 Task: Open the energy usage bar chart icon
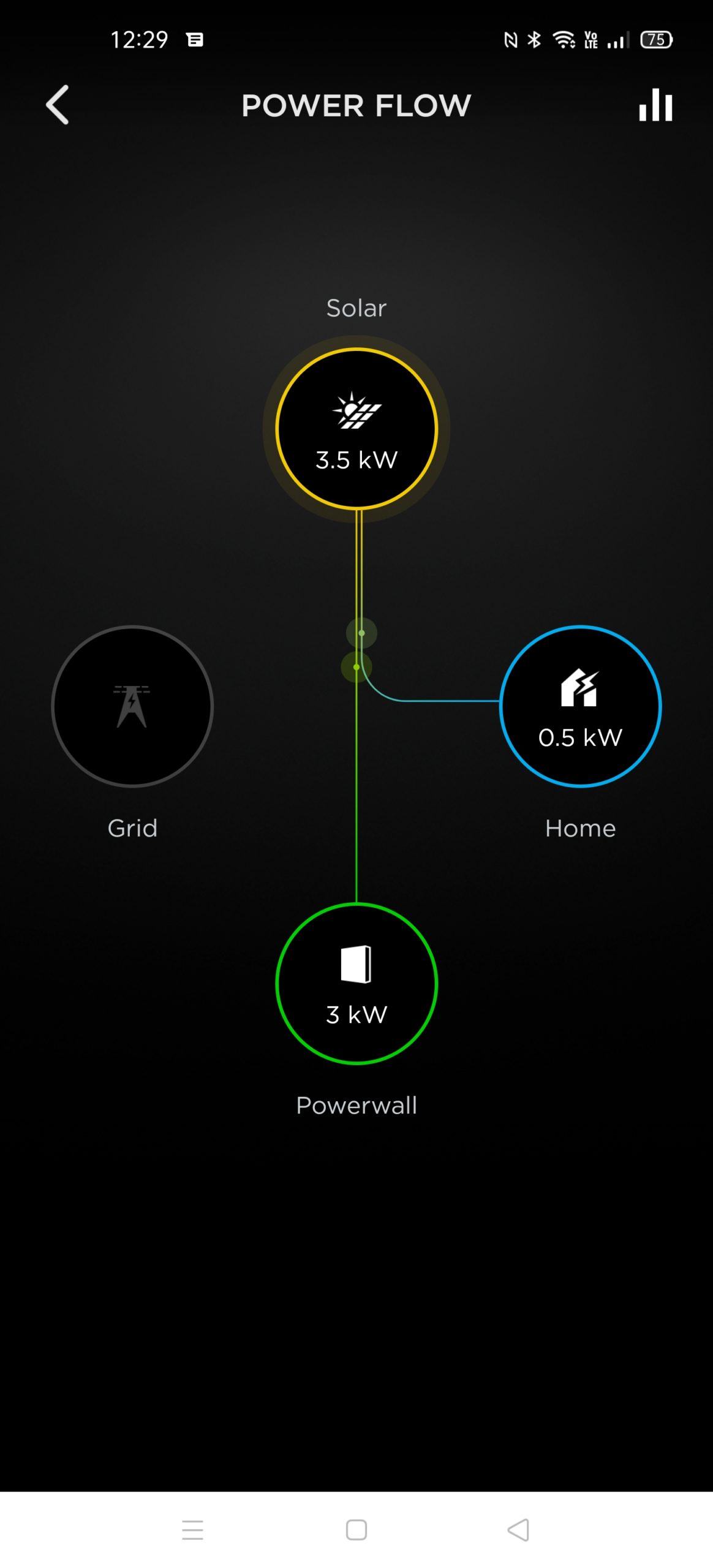click(655, 105)
